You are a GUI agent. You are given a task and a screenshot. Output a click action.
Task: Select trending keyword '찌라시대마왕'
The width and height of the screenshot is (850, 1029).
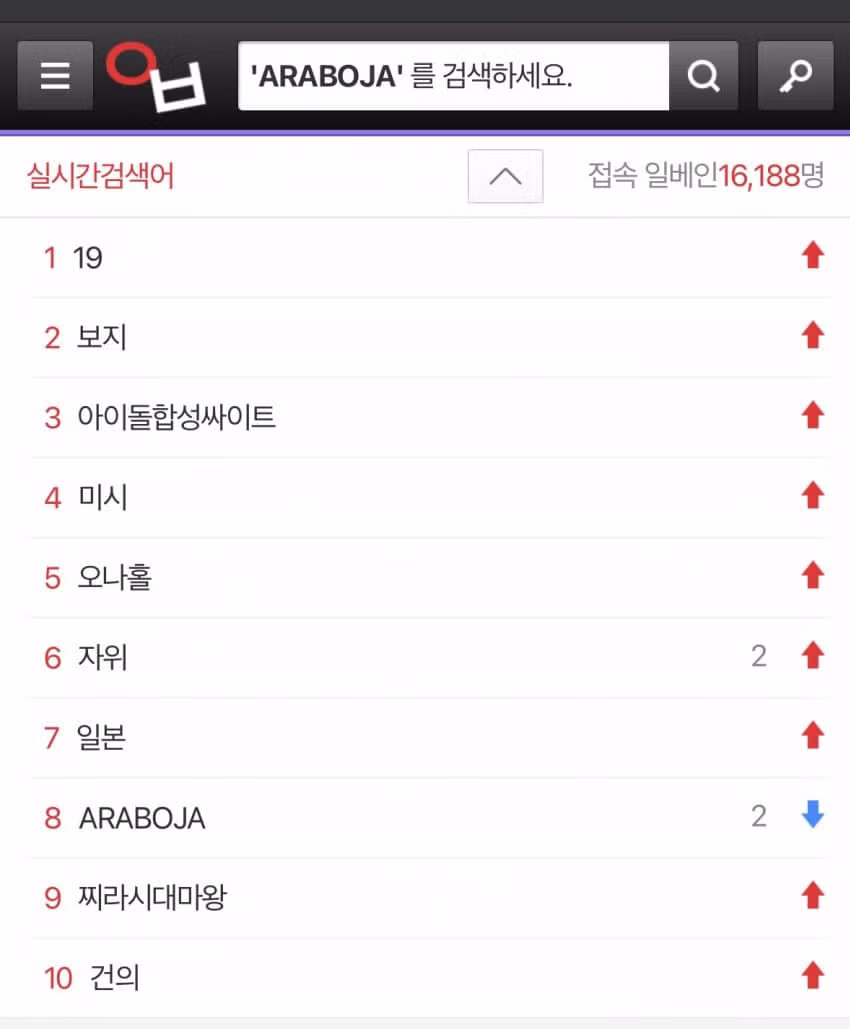tap(151, 897)
